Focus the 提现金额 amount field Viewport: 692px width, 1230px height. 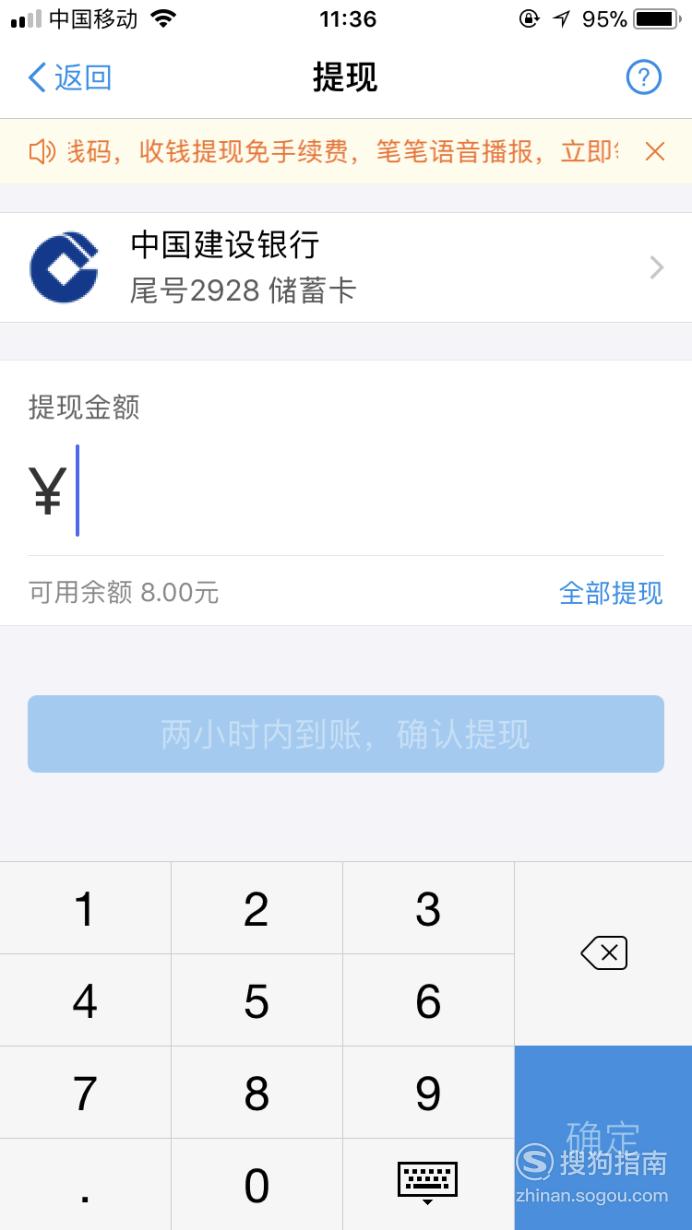346,491
